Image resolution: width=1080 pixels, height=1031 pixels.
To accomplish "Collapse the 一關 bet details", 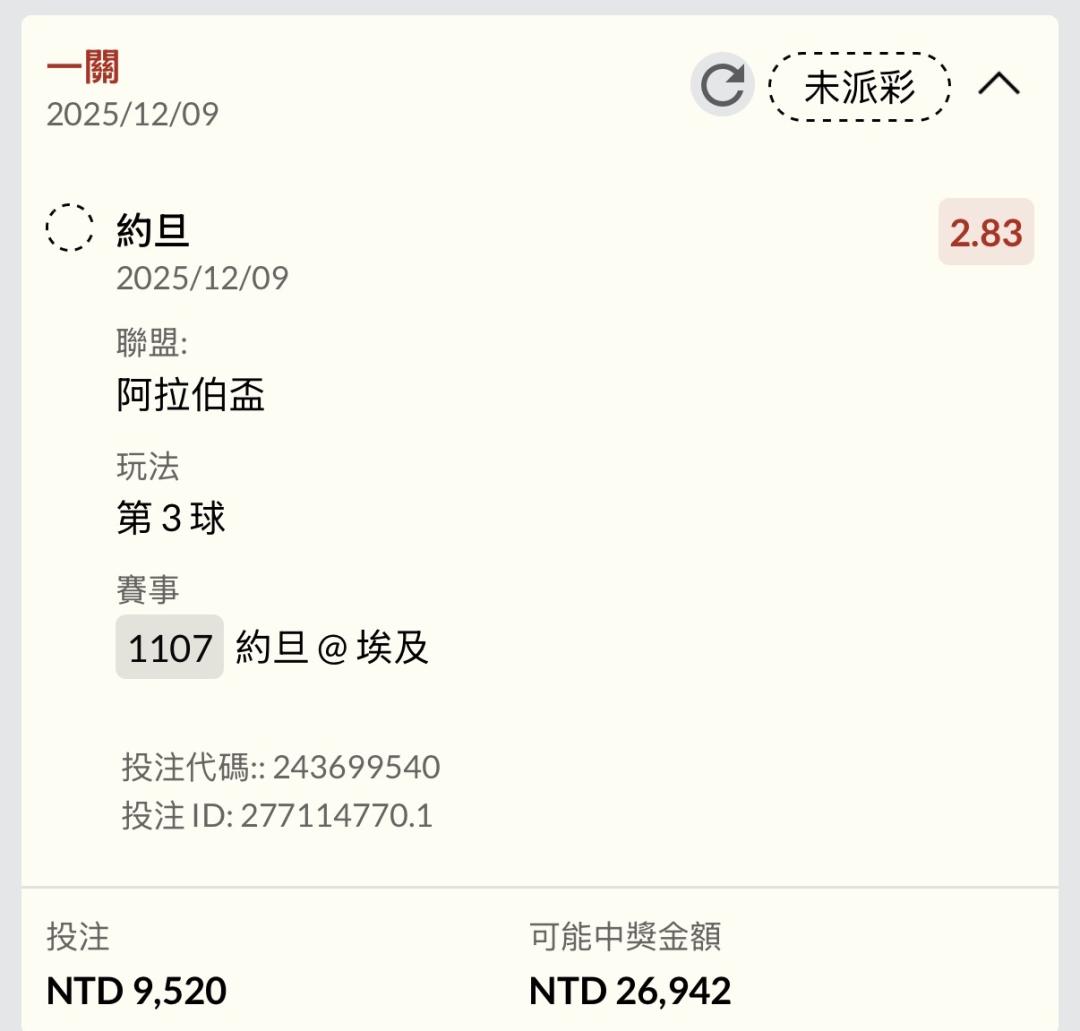I will [998, 85].
